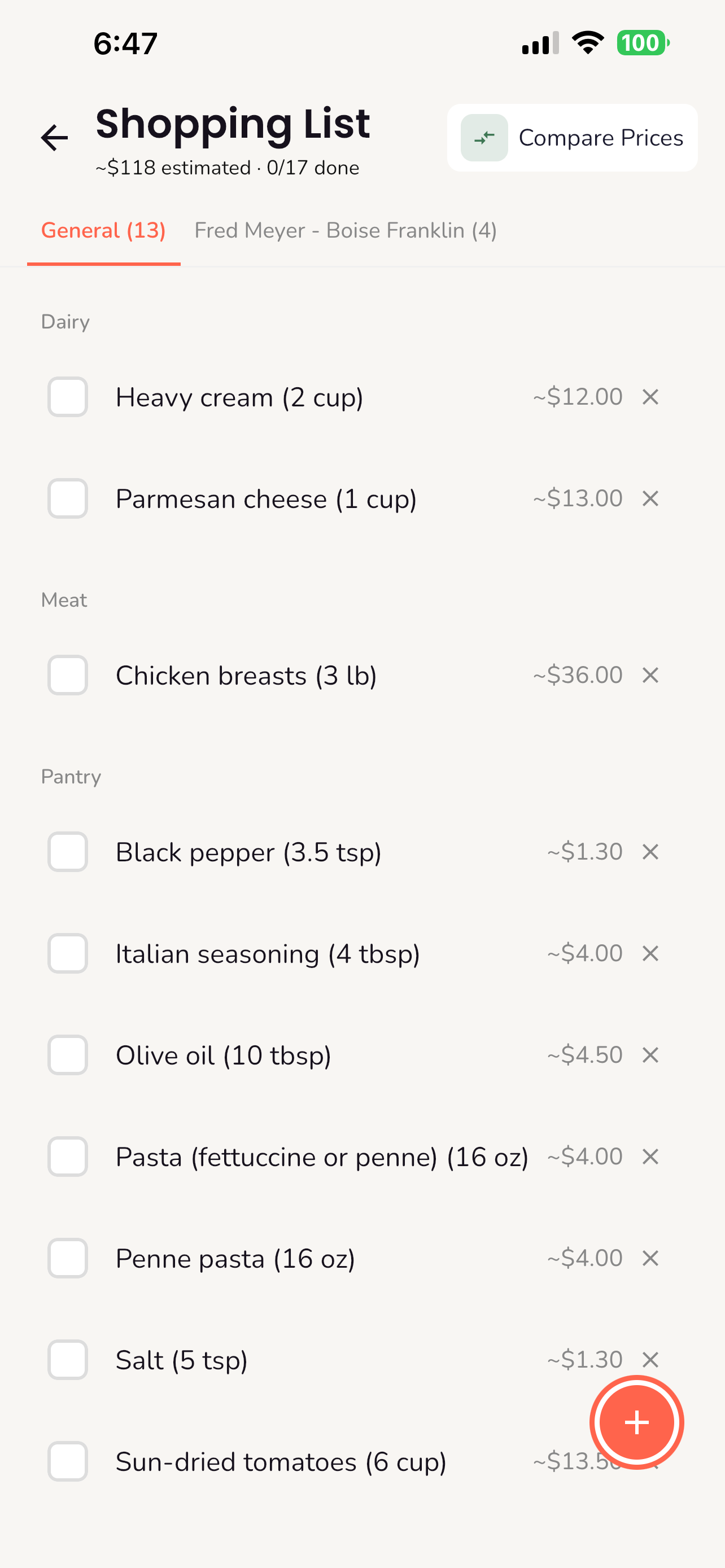Check off Penne pasta as done

(x=67, y=1258)
